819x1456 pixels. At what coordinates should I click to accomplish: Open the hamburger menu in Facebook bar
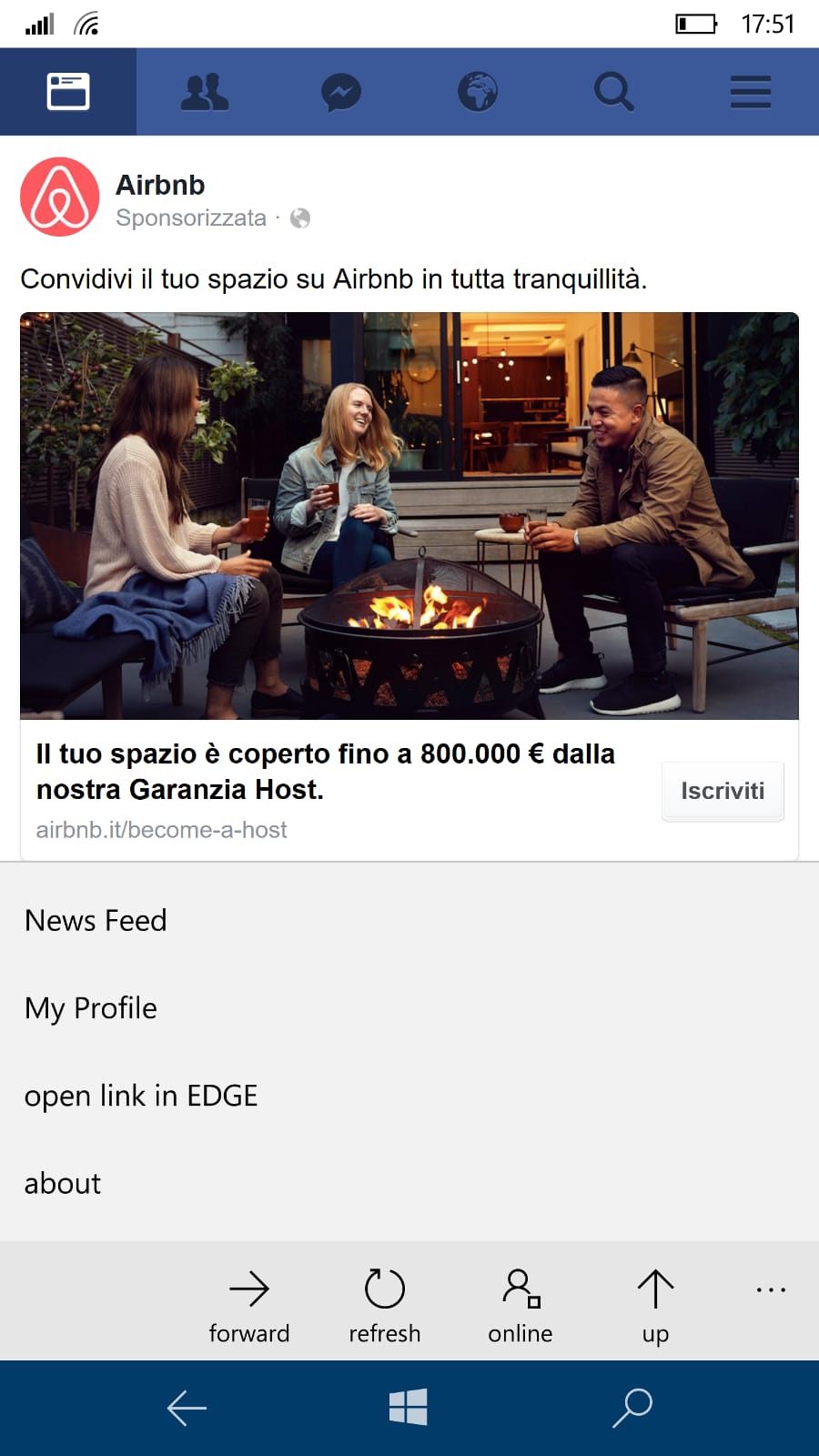[751, 92]
